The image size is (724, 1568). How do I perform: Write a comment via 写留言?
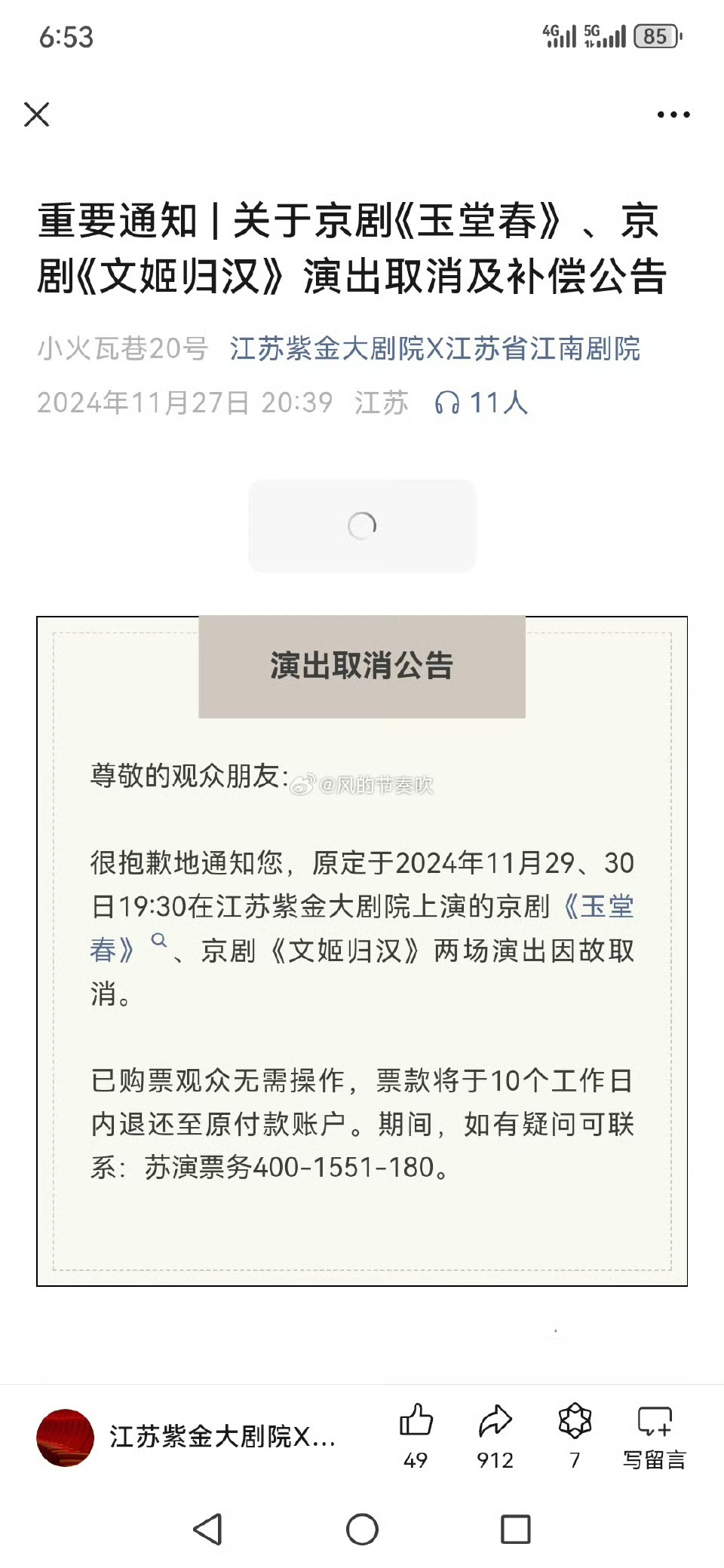click(654, 1436)
